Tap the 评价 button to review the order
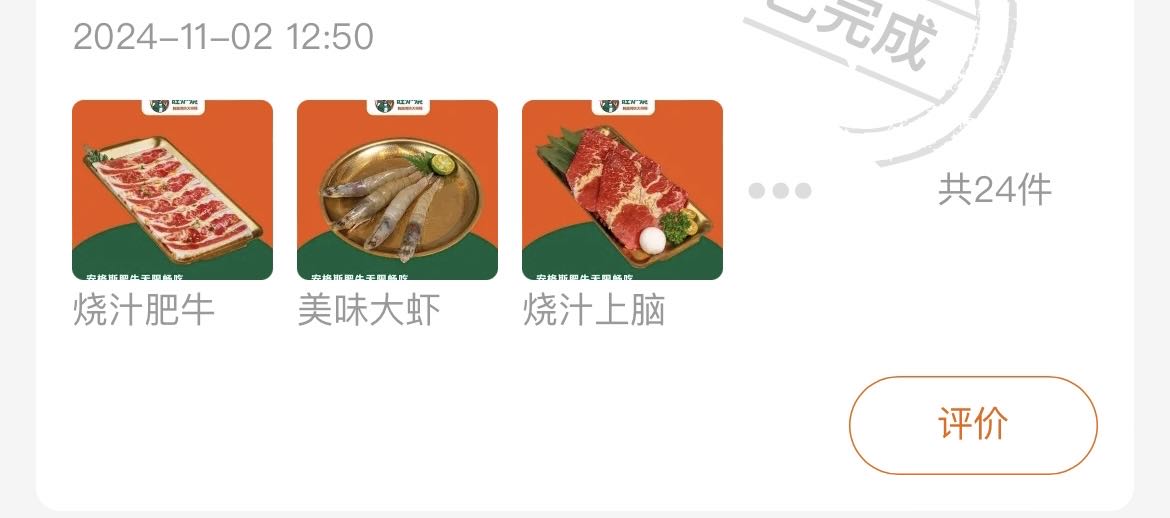This screenshot has width=1170, height=518. click(973, 425)
